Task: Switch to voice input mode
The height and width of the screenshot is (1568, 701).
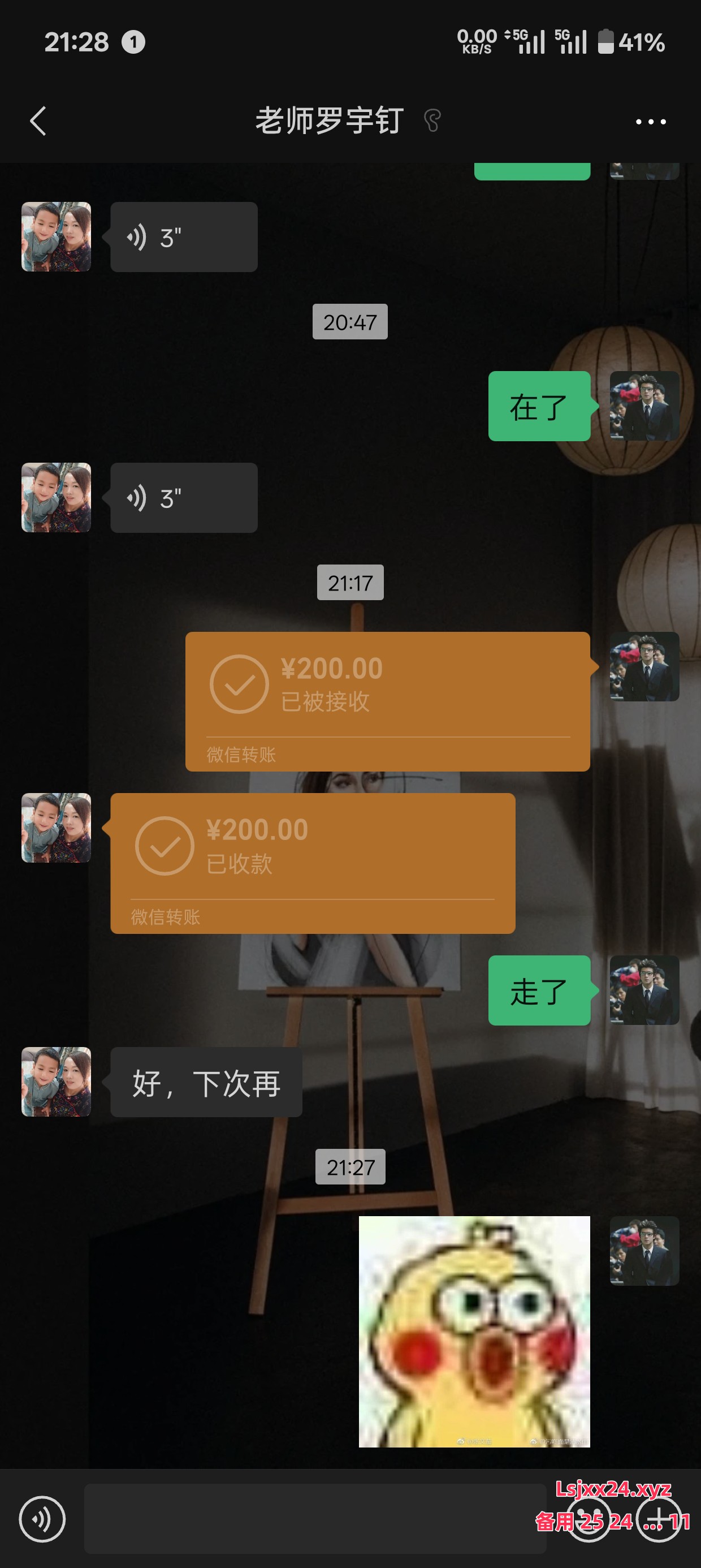Action: 42,1519
